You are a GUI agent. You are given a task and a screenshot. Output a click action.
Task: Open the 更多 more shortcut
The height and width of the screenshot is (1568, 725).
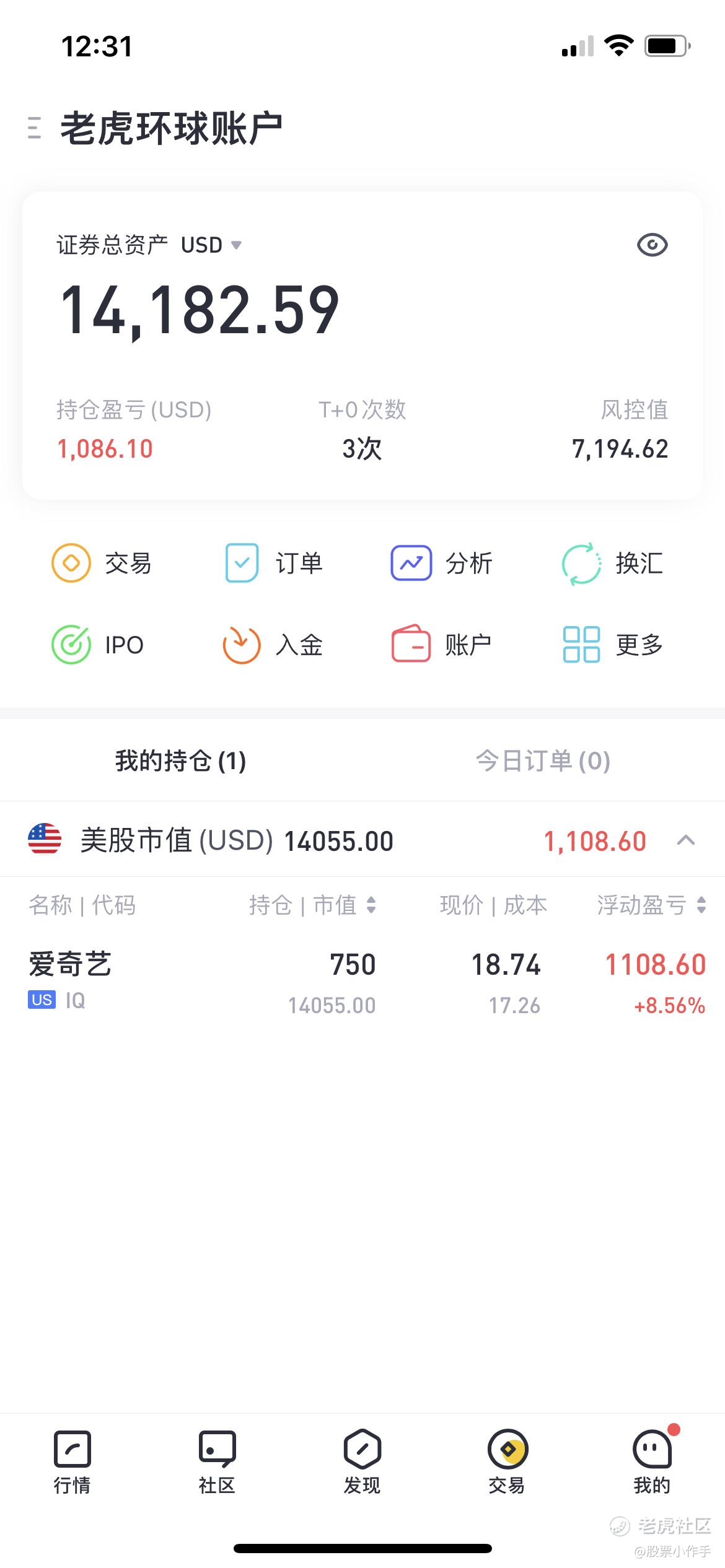pyautogui.click(x=612, y=645)
